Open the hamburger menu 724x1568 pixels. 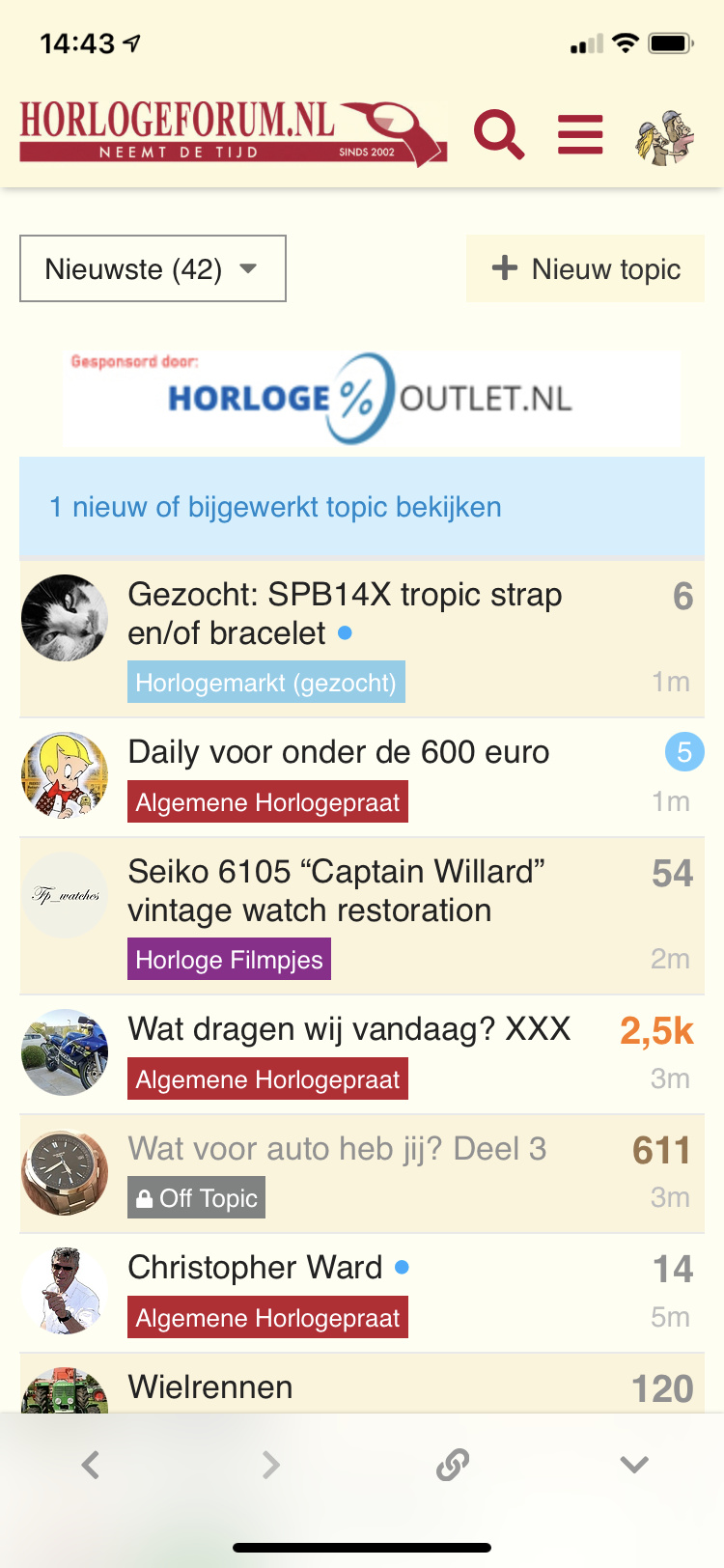pyautogui.click(x=580, y=134)
